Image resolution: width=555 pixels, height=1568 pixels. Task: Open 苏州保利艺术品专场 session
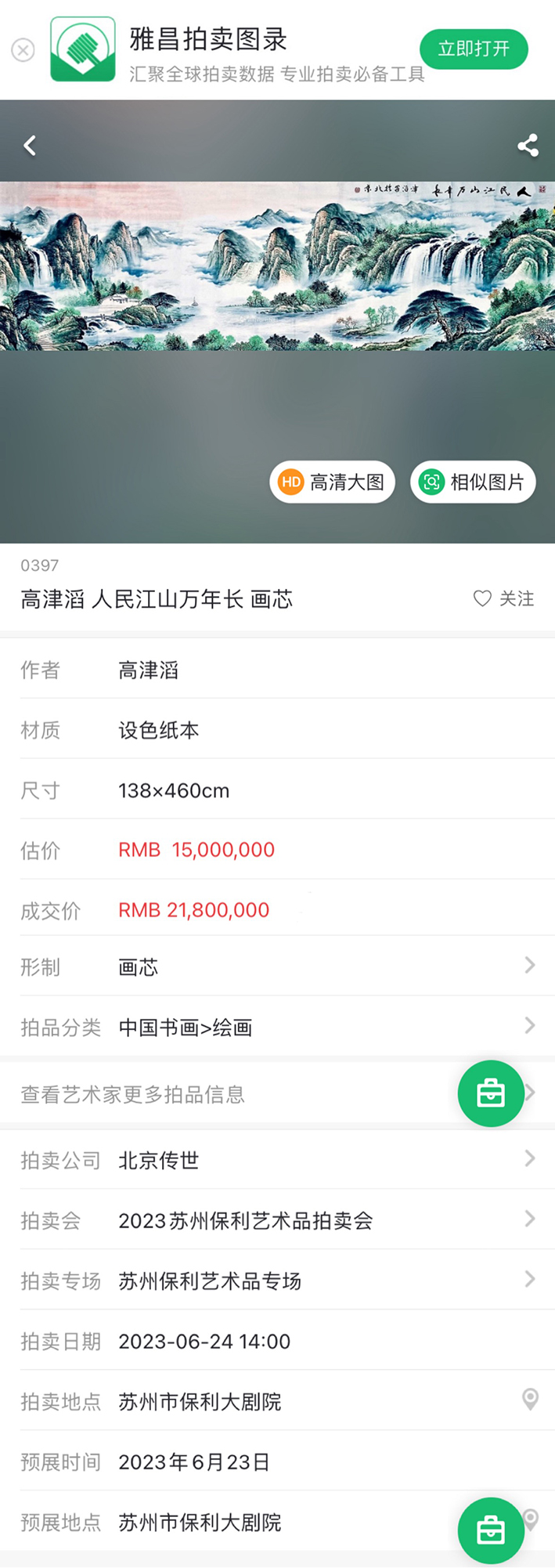pos(277,1281)
